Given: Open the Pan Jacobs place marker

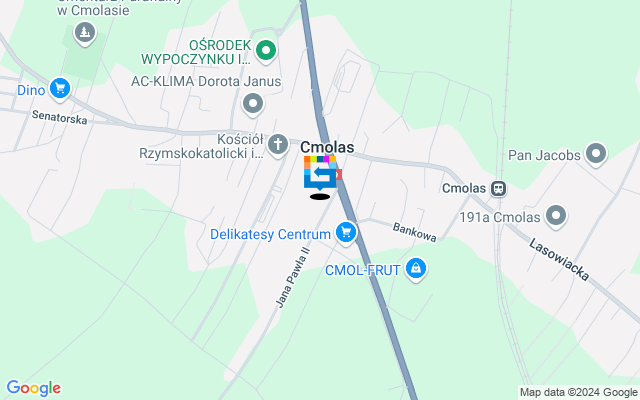Looking at the screenshot, I should click(x=597, y=154).
